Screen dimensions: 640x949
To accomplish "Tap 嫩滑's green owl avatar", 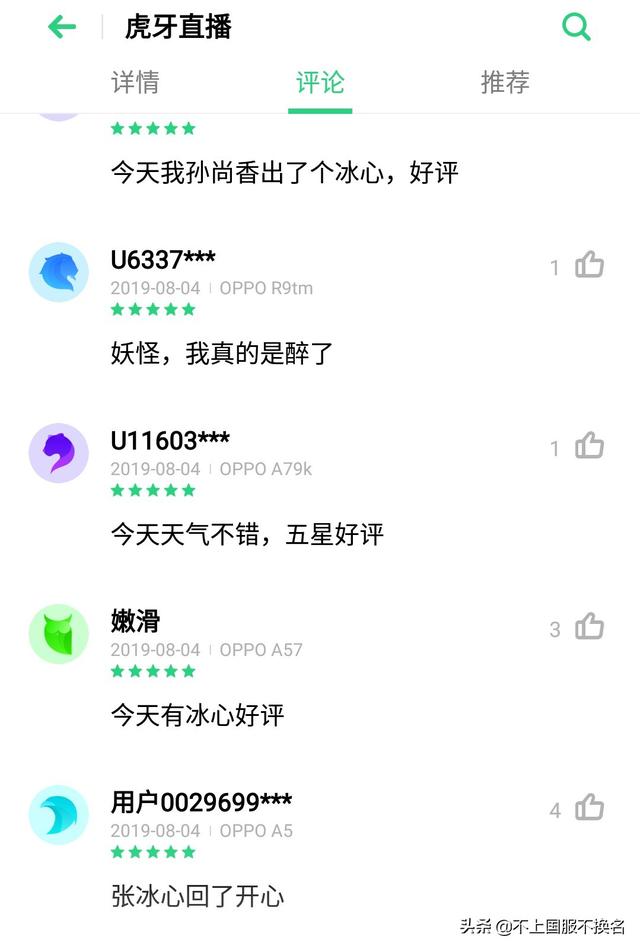I will tap(59, 634).
